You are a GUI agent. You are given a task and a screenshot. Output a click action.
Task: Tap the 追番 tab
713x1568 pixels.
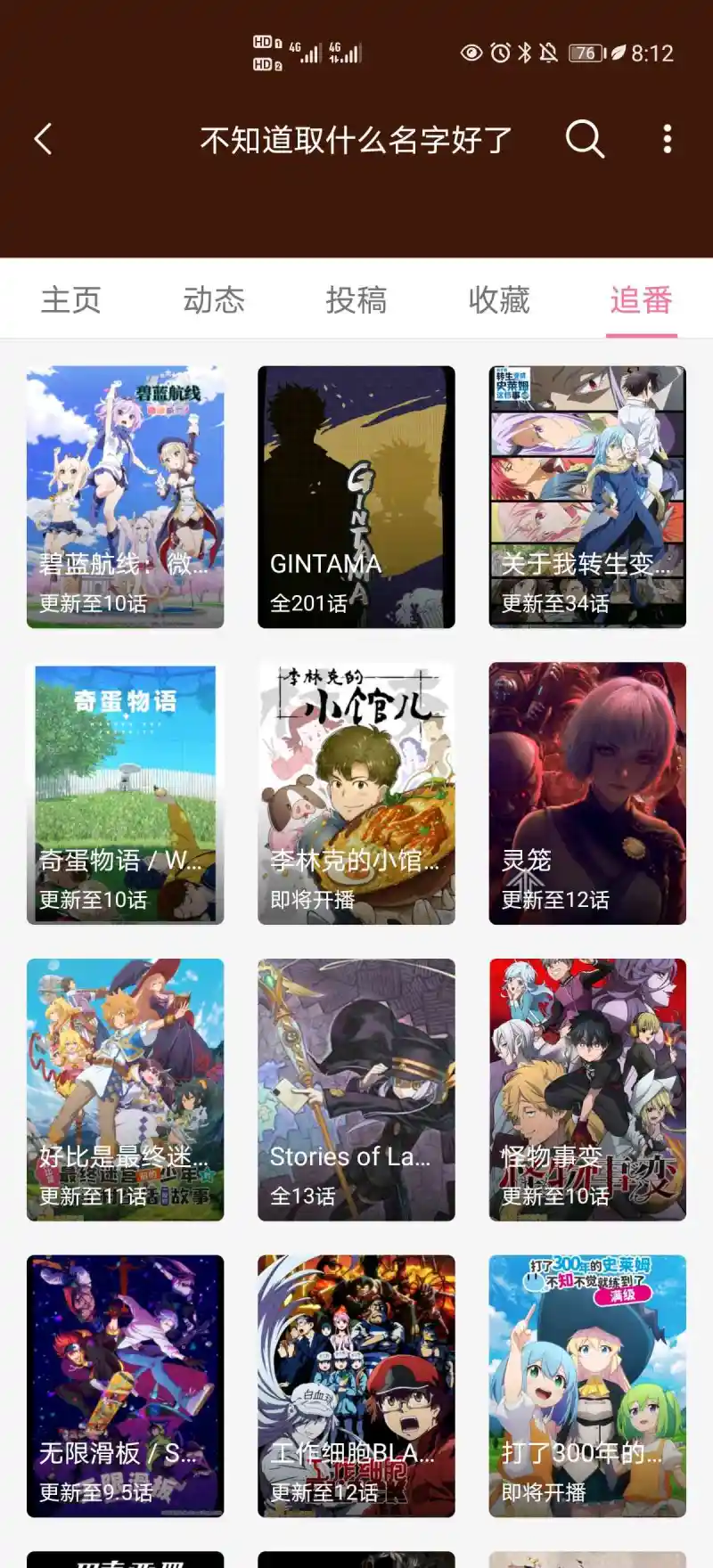(x=641, y=300)
